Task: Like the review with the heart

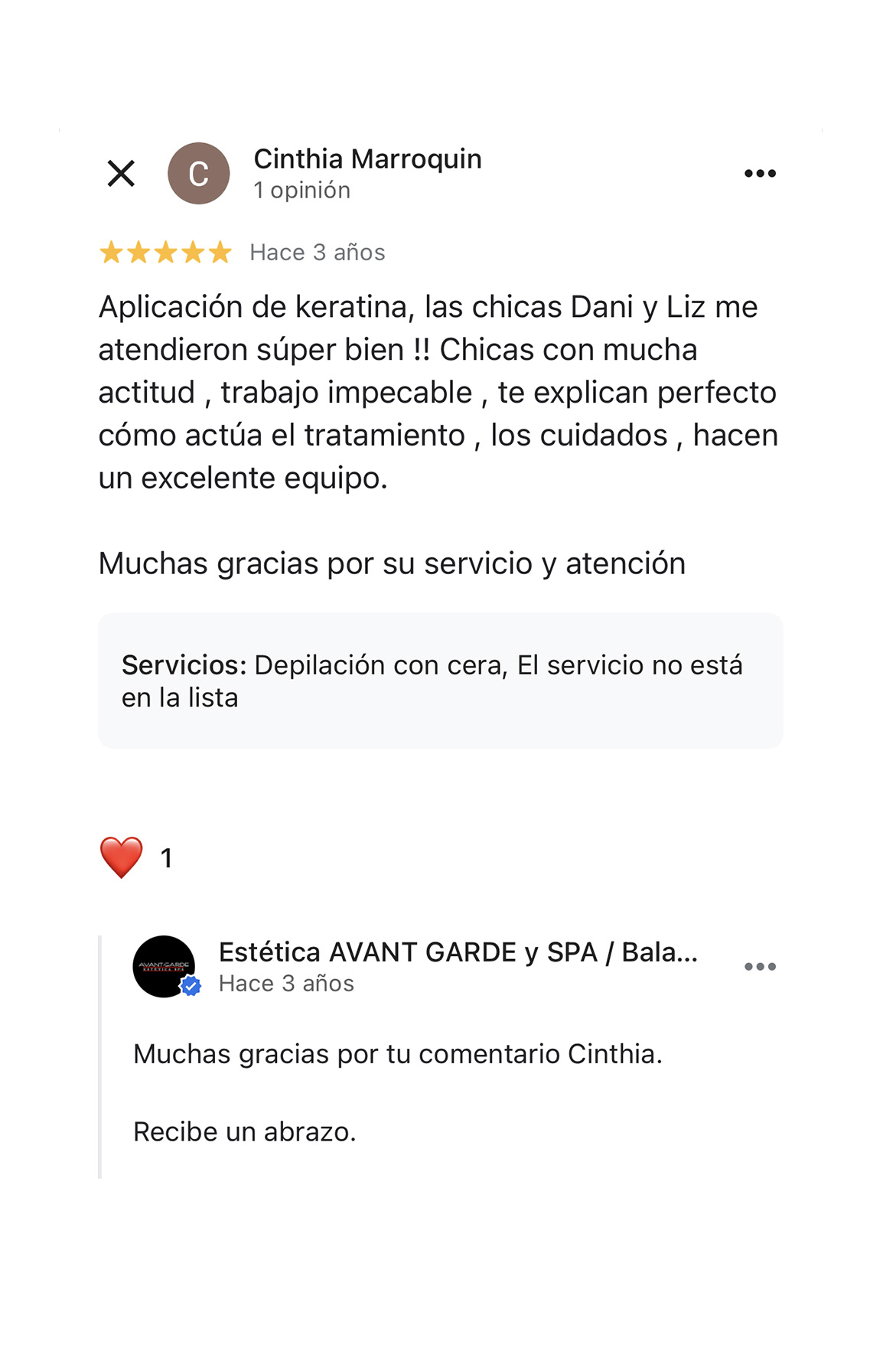Action: point(122,857)
